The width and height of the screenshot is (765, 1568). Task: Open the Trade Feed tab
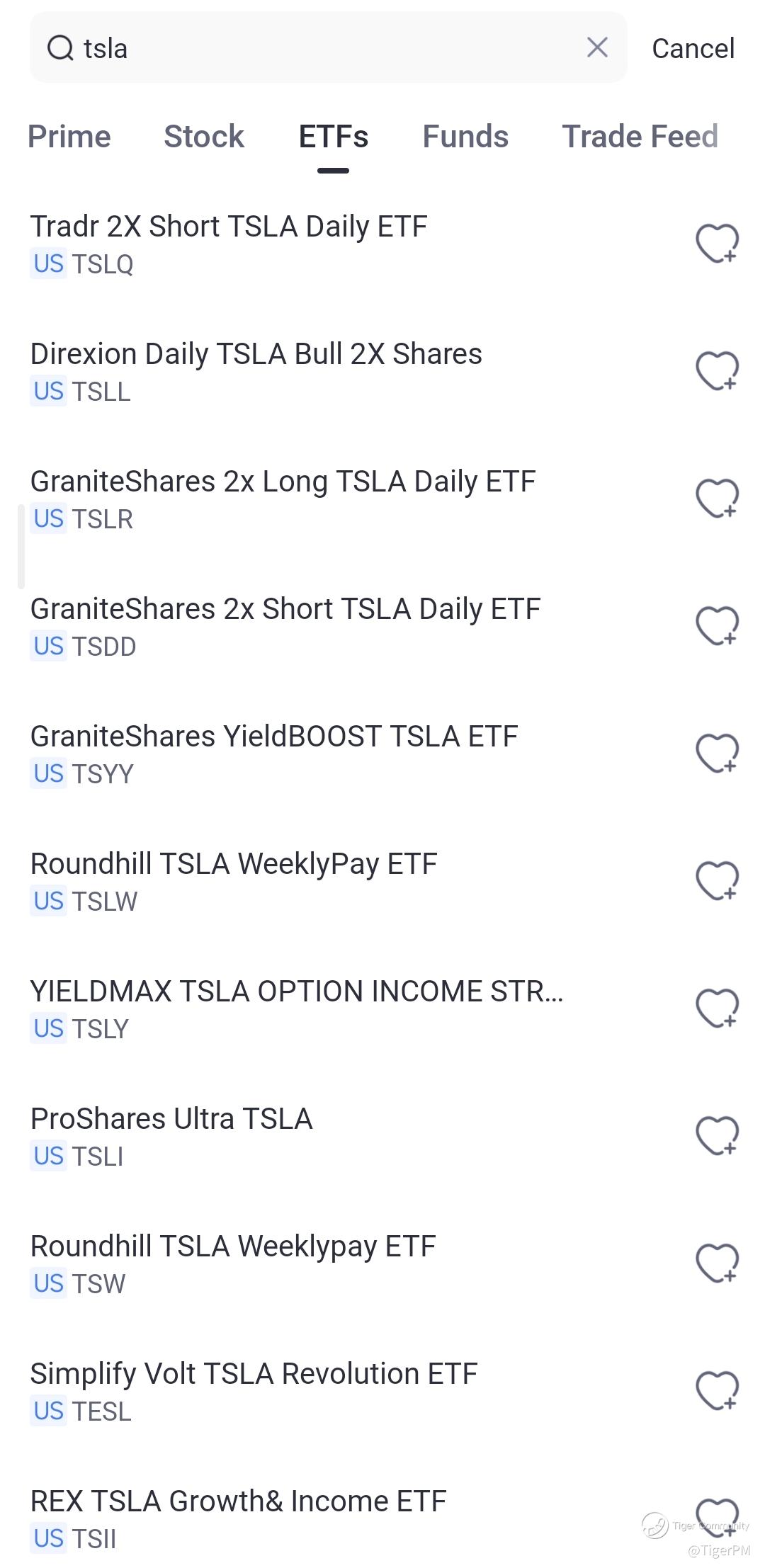640,136
